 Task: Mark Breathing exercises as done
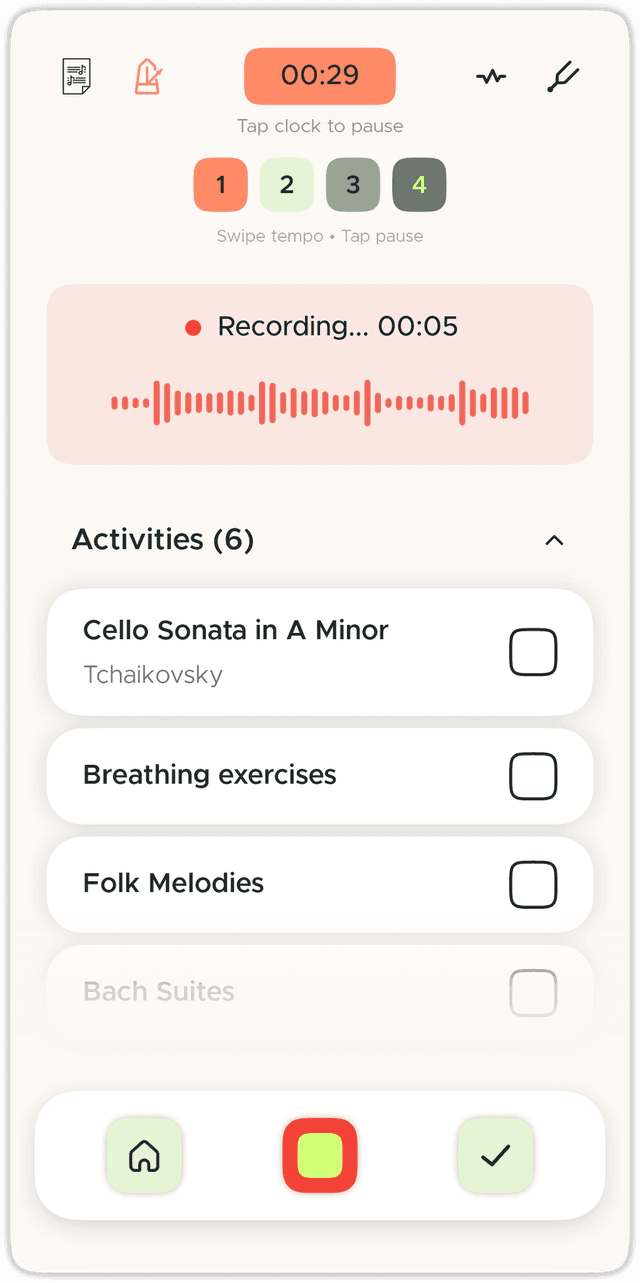[533, 776]
